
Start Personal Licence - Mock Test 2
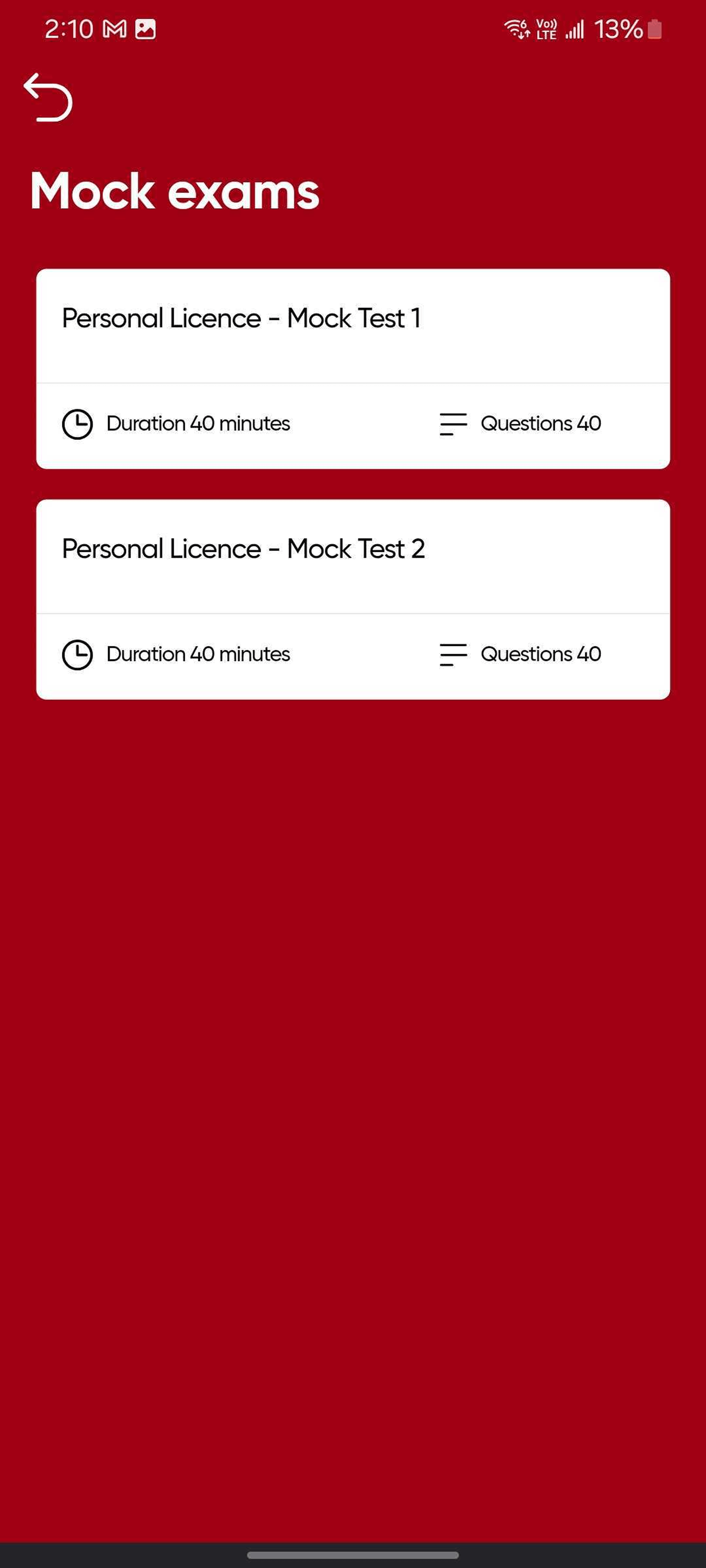point(353,599)
